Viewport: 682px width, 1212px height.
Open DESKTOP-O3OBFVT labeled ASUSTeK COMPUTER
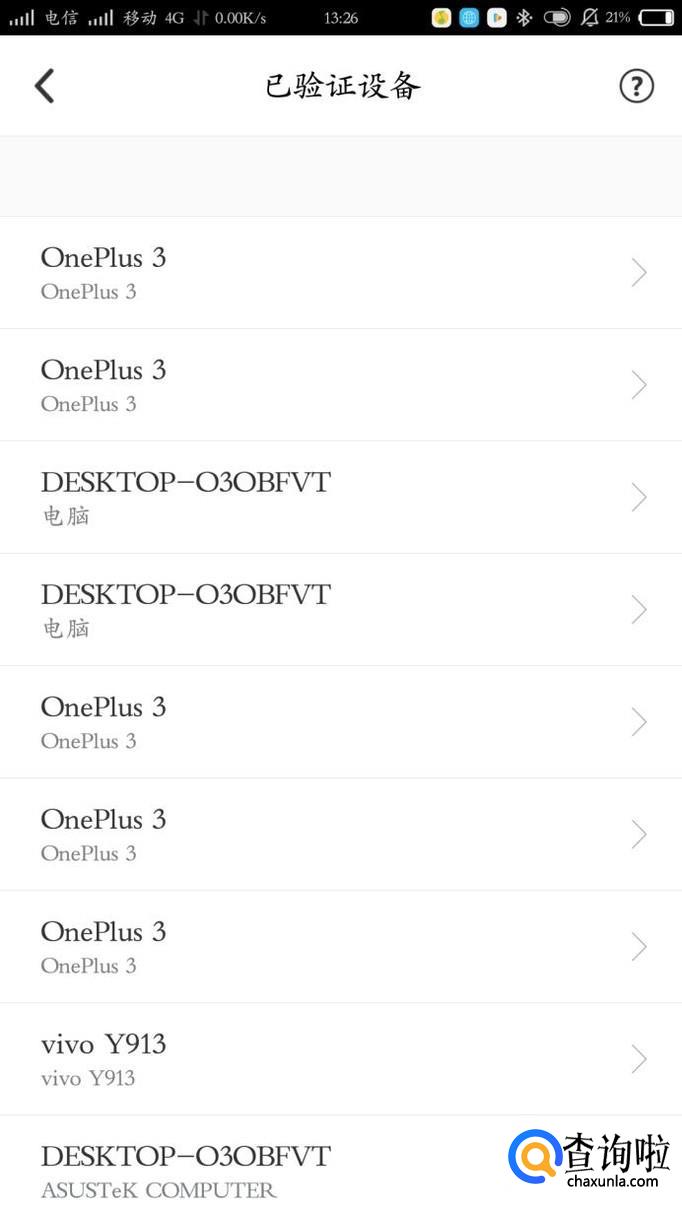[250, 1170]
